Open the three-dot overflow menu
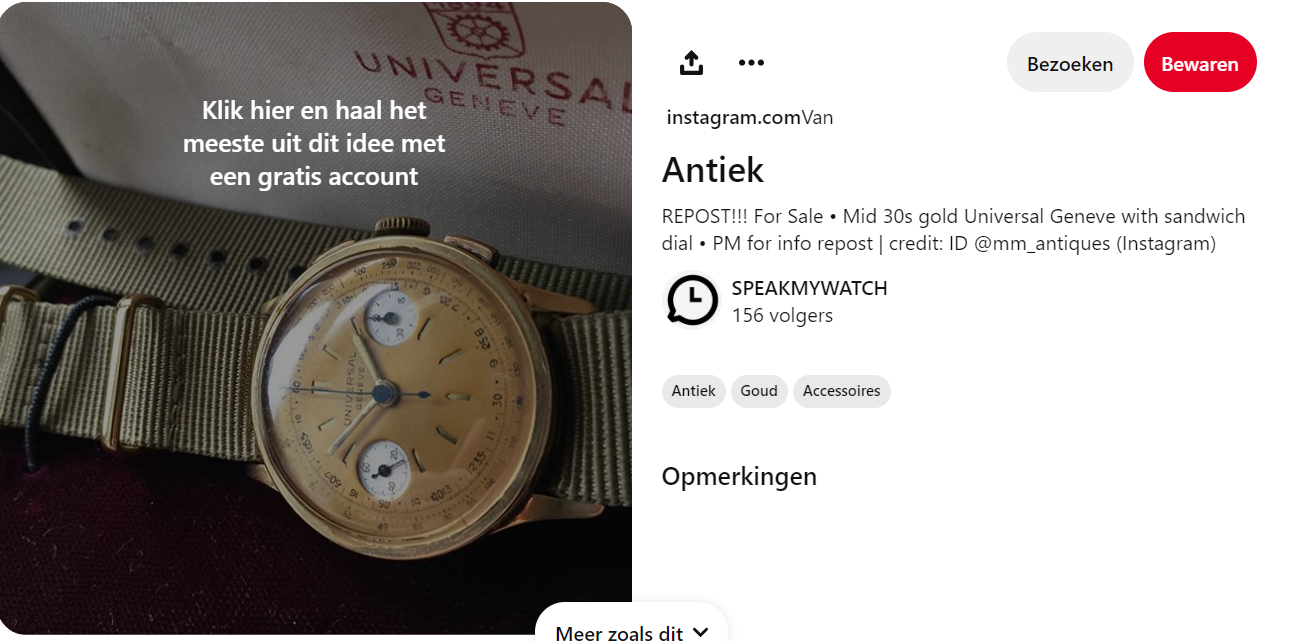The height and width of the screenshot is (641, 1297). [x=751, y=63]
